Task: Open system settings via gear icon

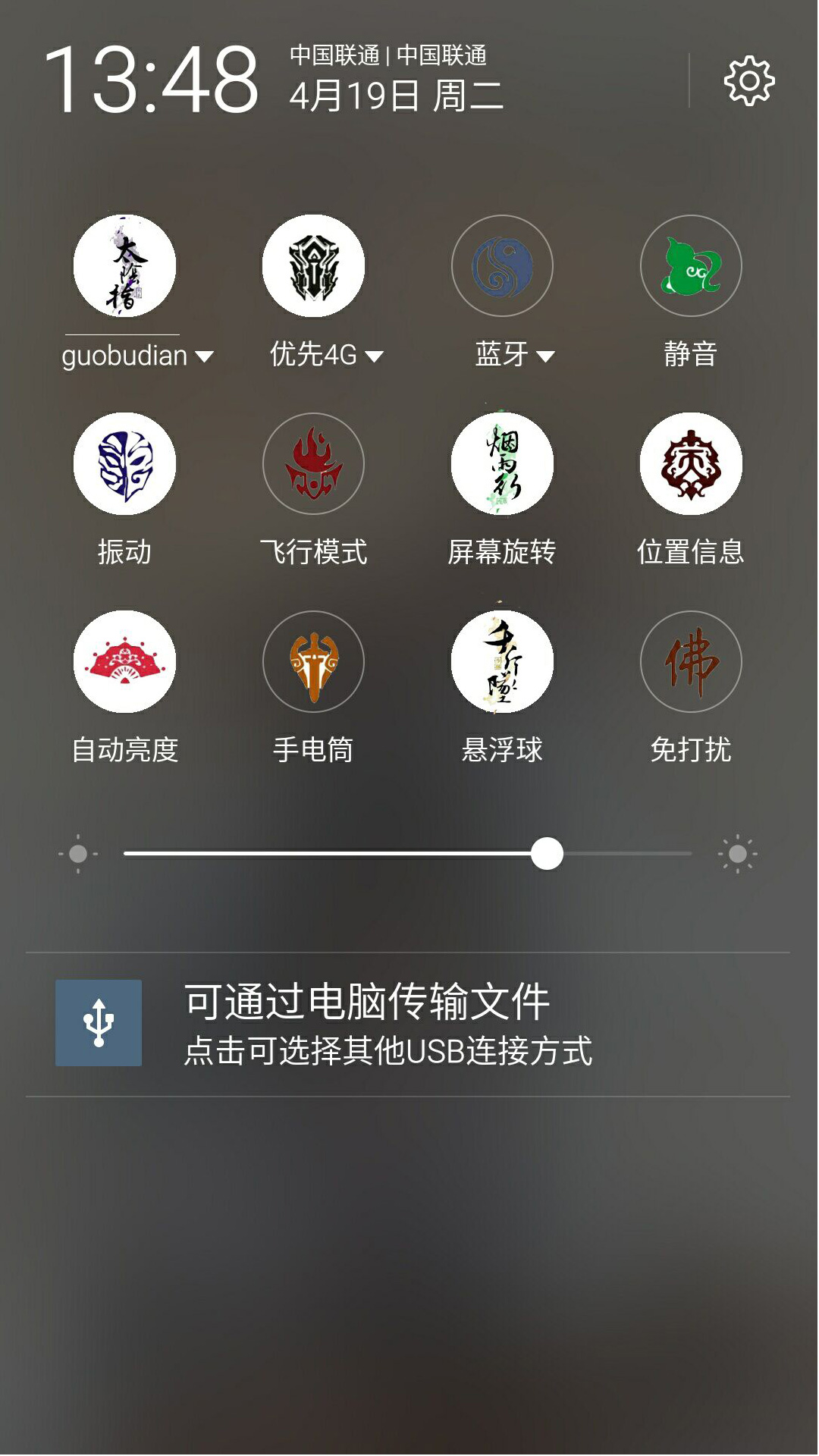Action: 749,80
